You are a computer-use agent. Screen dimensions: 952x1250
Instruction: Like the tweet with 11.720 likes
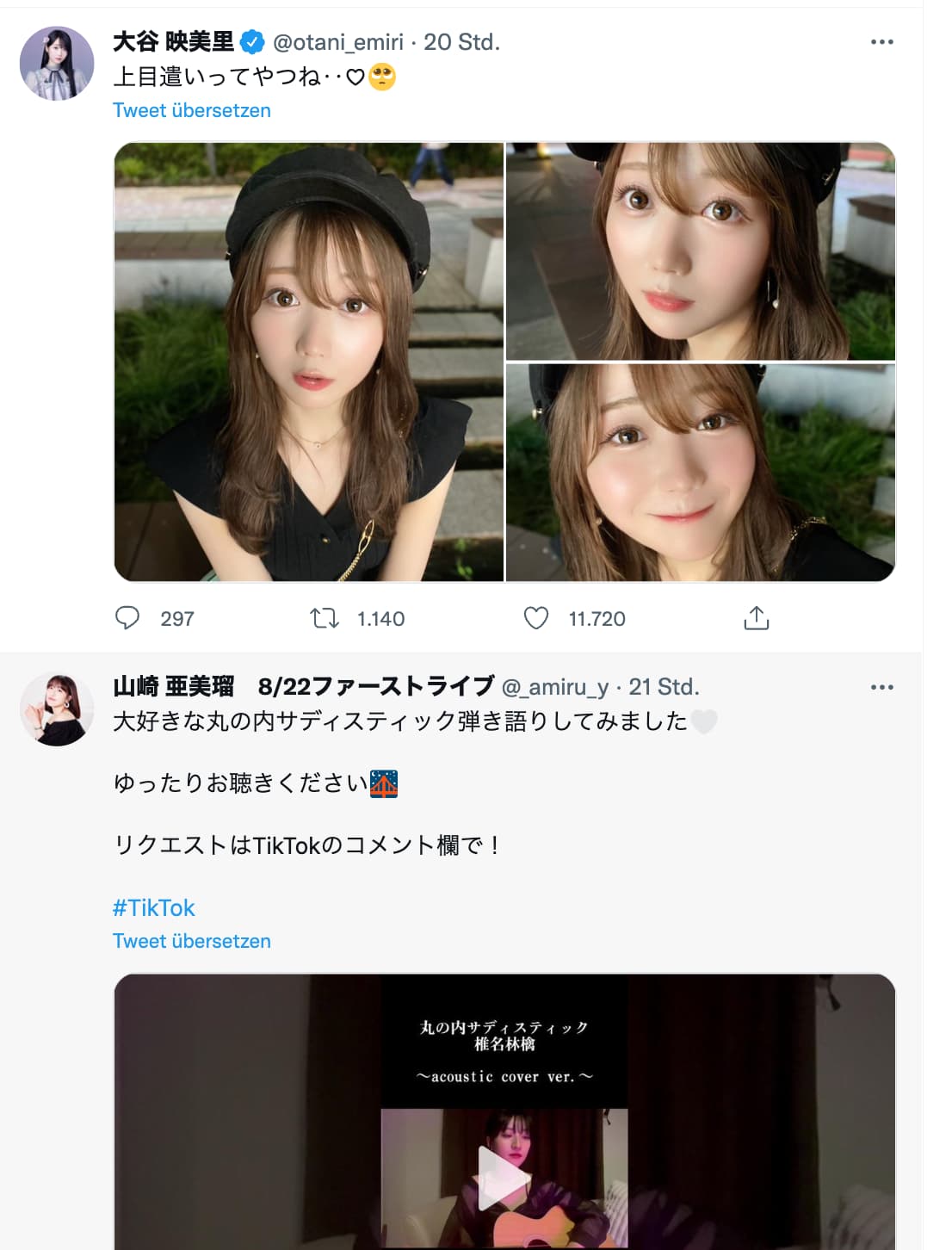coord(536,618)
